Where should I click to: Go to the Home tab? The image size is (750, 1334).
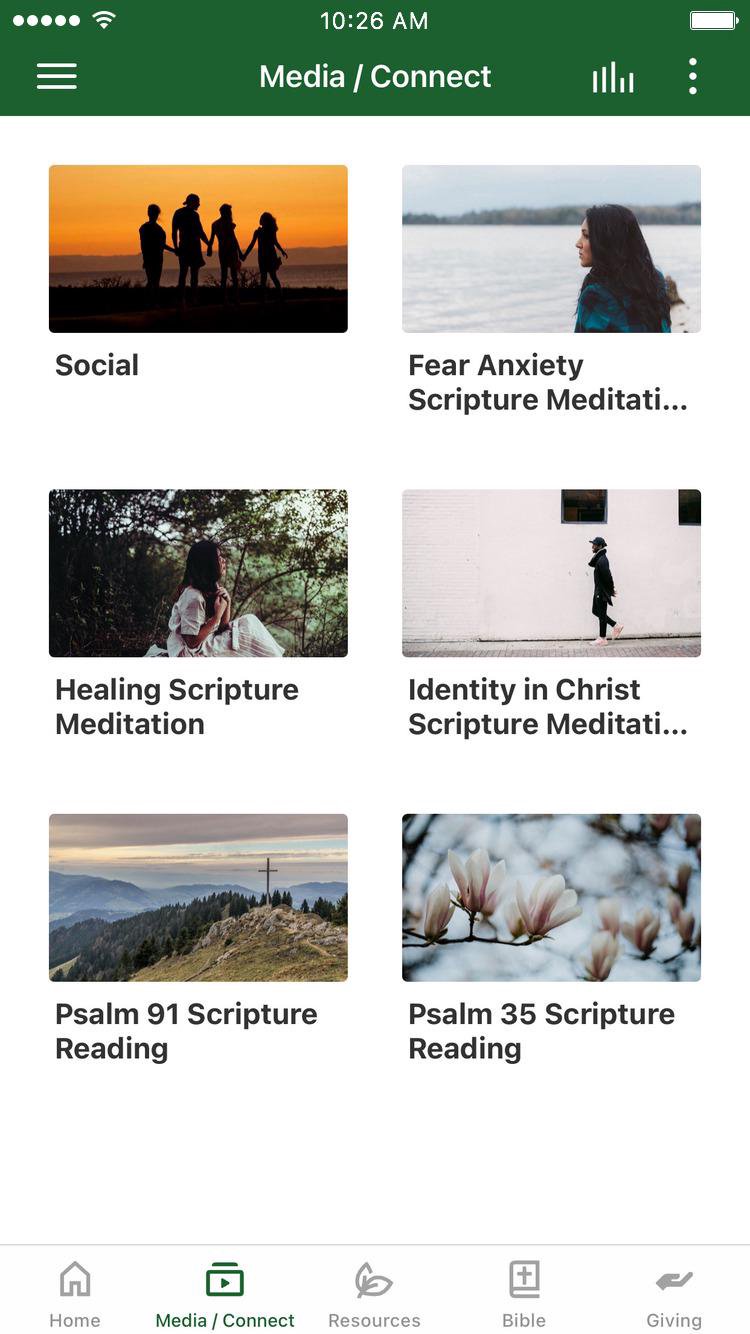pyautogui.click(x=75, y=1294)
